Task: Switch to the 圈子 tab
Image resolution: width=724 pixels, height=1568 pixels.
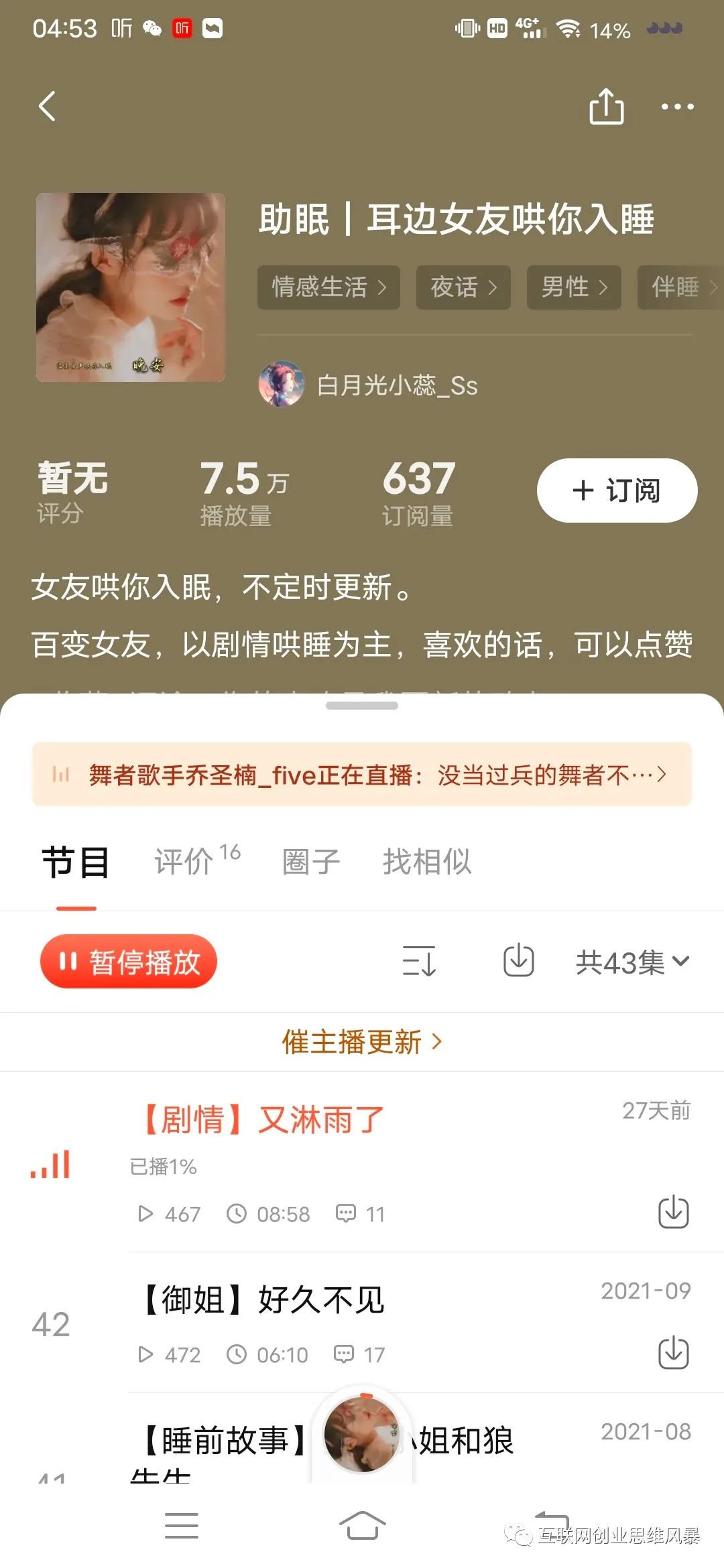Action: click(x=311, y=861)
